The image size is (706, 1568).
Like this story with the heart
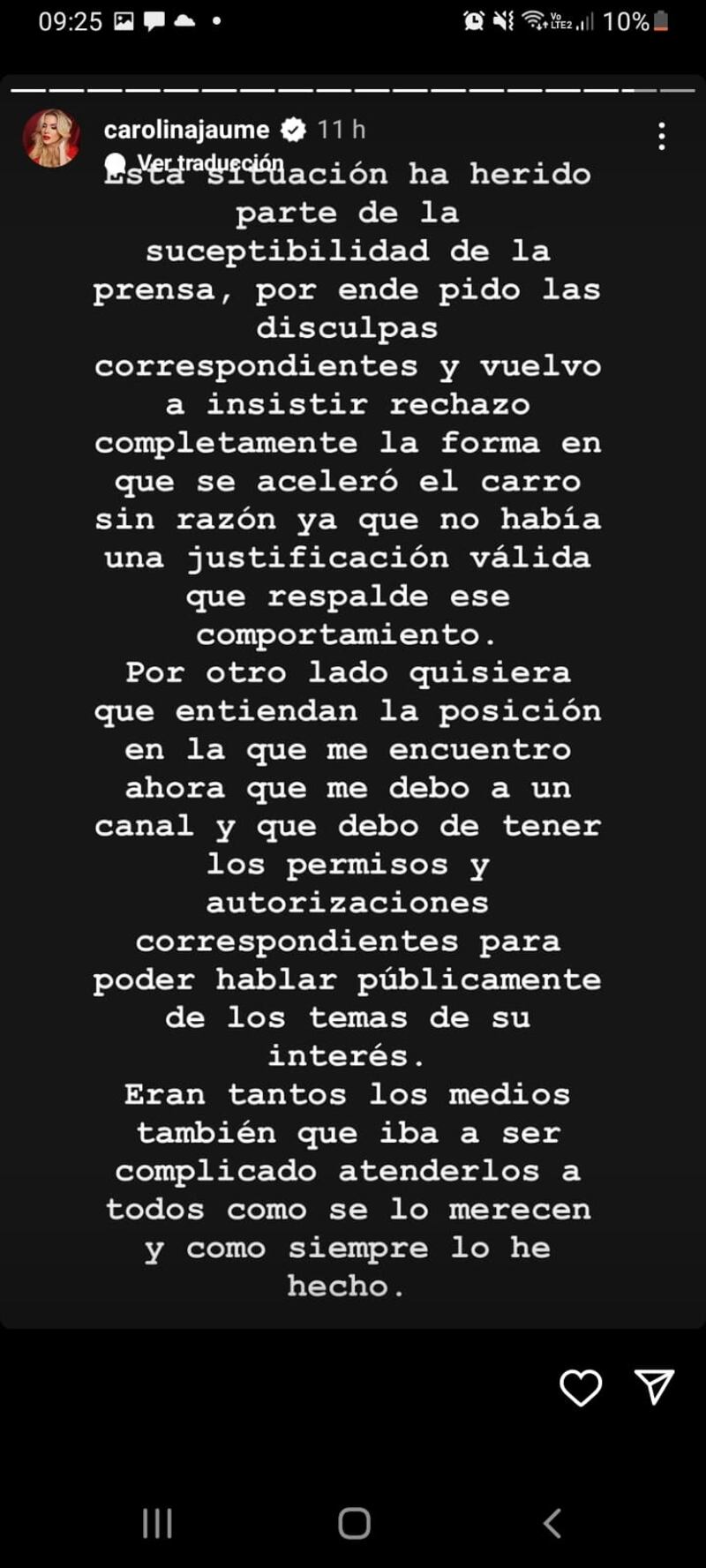pyautogui.click(x=581, y=1388)
